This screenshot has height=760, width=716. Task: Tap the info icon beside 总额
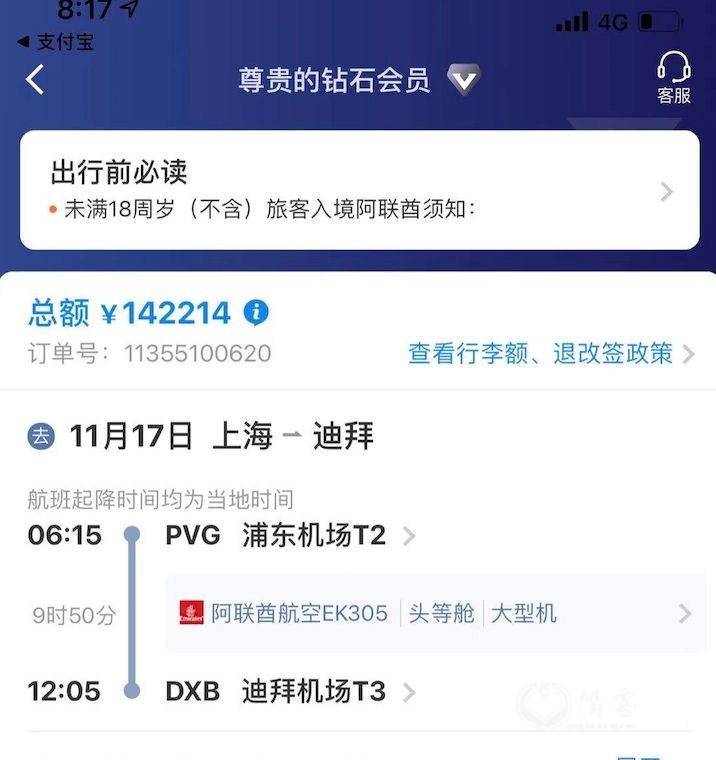coord(256,313)
